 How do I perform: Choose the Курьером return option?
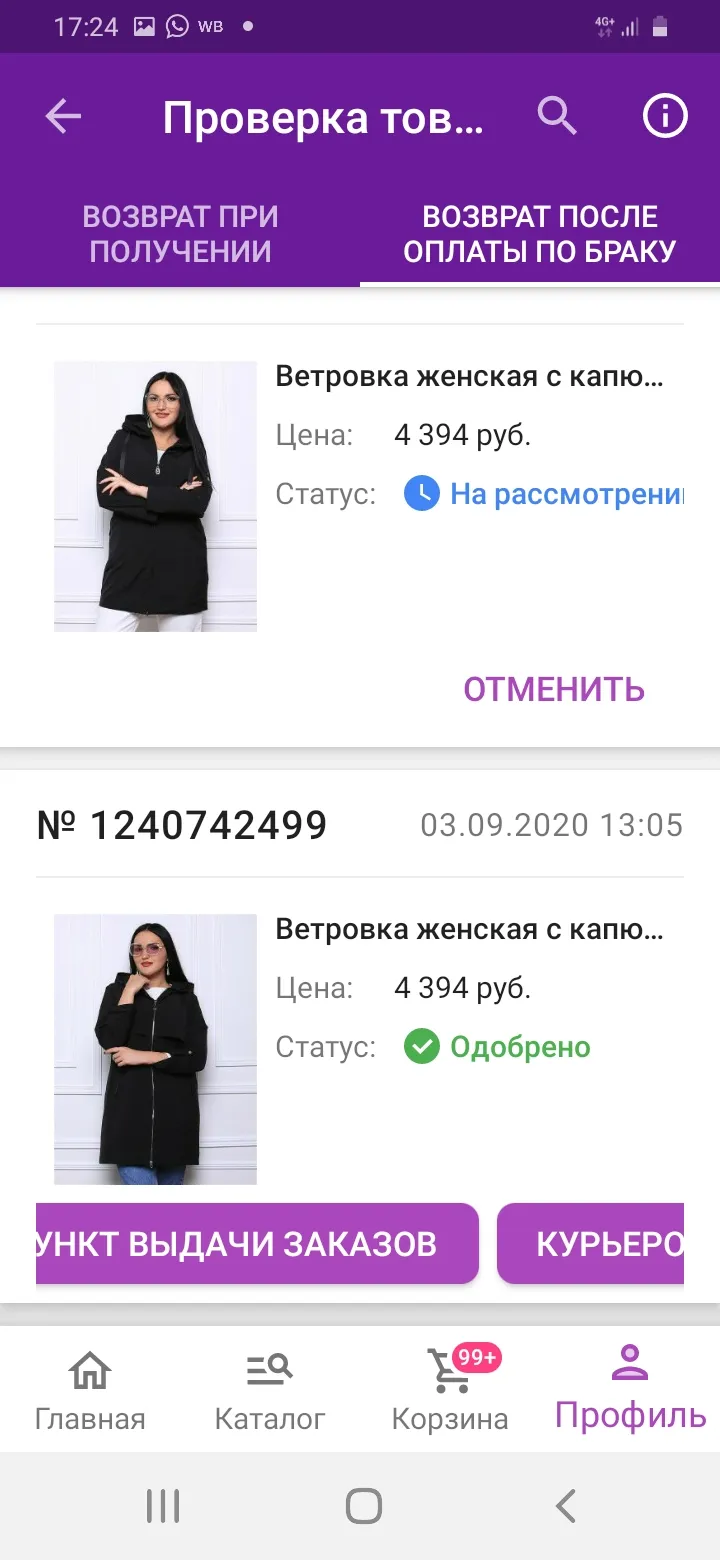pyautogui.click(x=591, y=1243)
